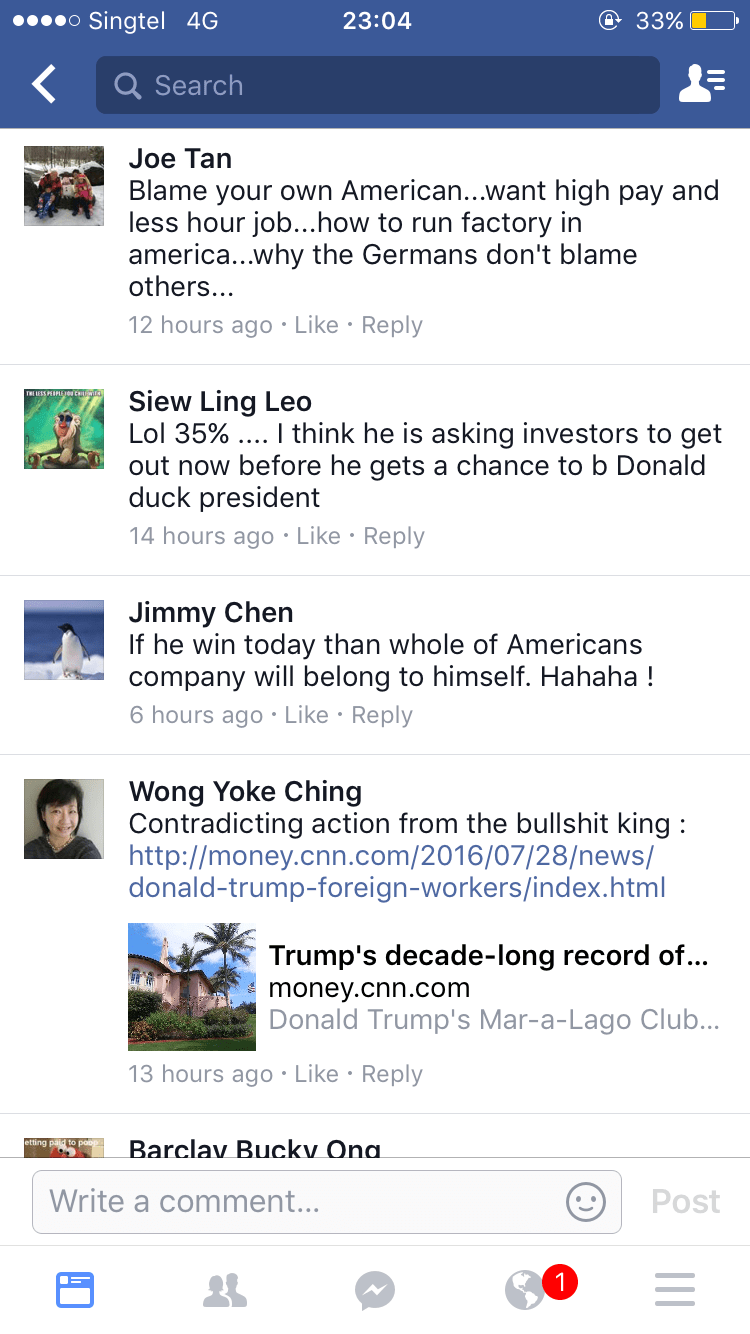This screenshot has width=750, height=1334.
Task: Reply to Wong Yoke Ching's comment
Action: pos(392,1074)
